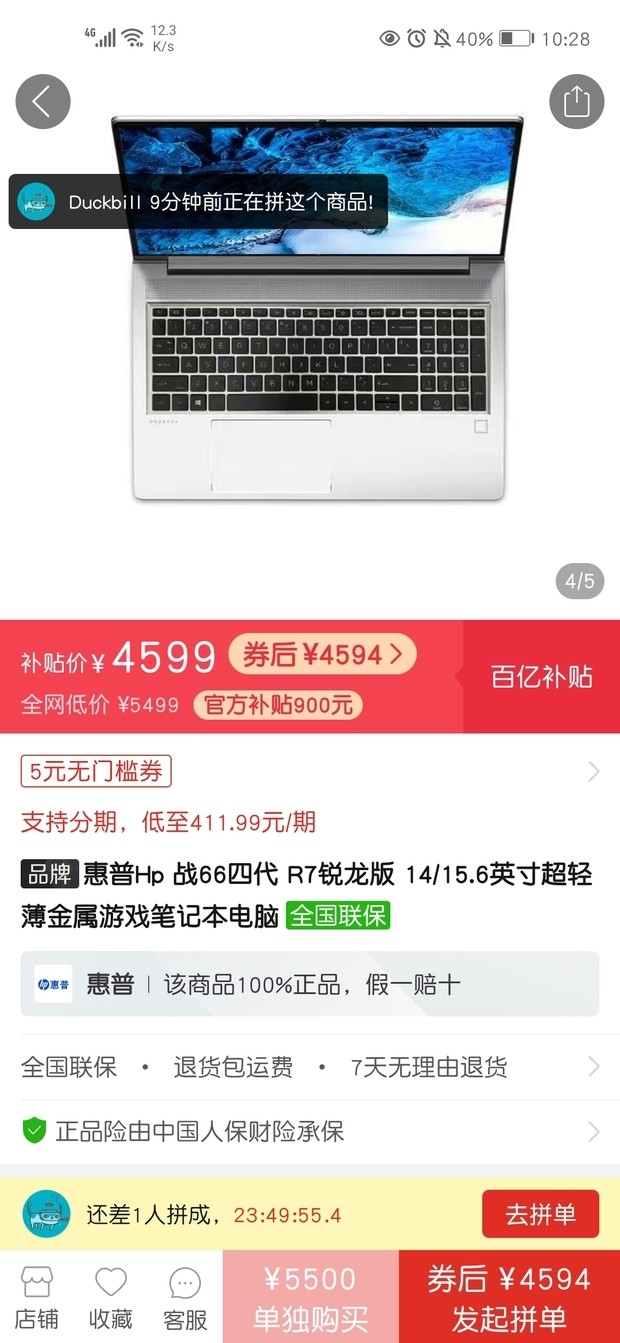Share this product

577,102
